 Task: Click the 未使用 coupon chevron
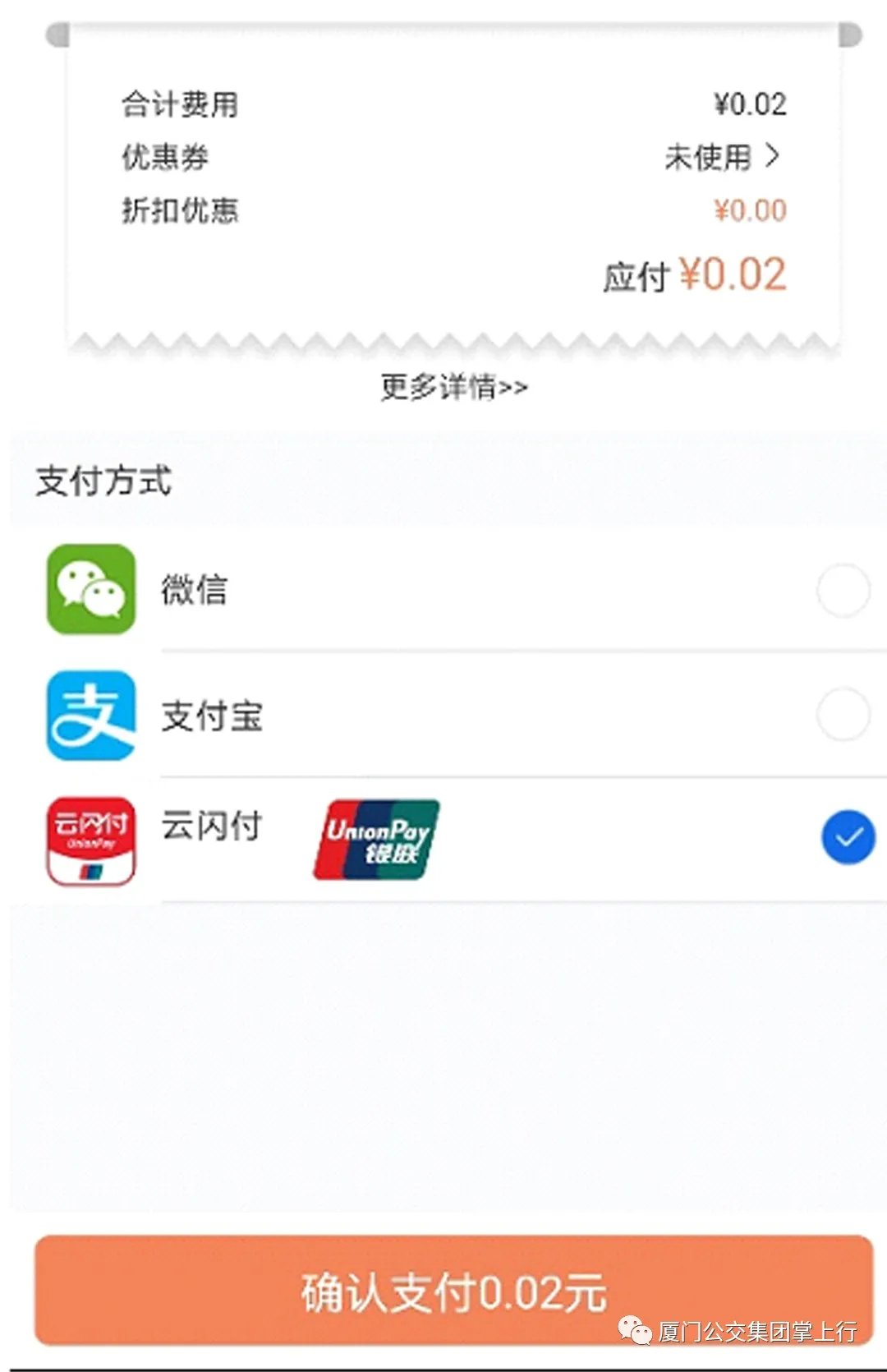(x=773, y=156)
